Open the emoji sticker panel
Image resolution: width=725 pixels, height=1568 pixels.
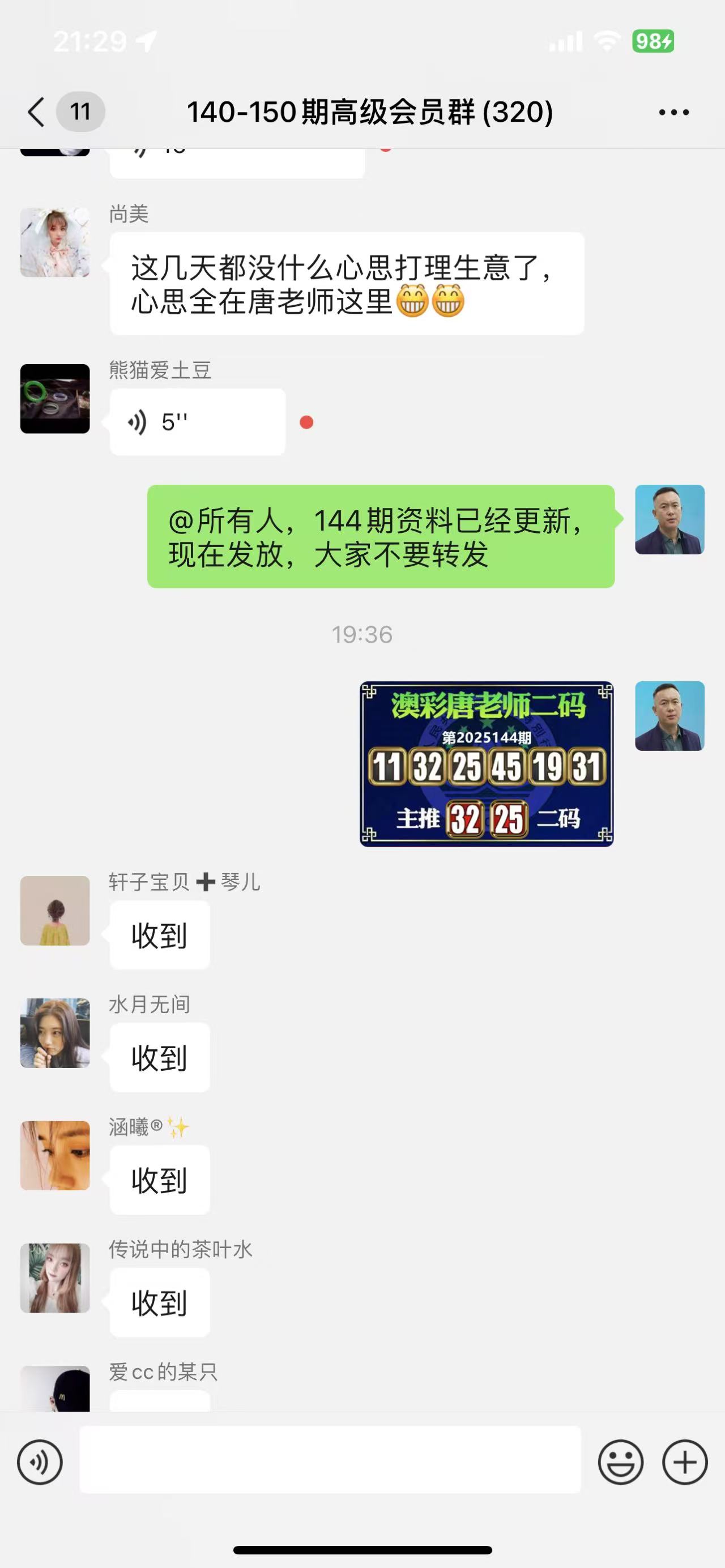pyautogui.click(x=620, y=1462)
